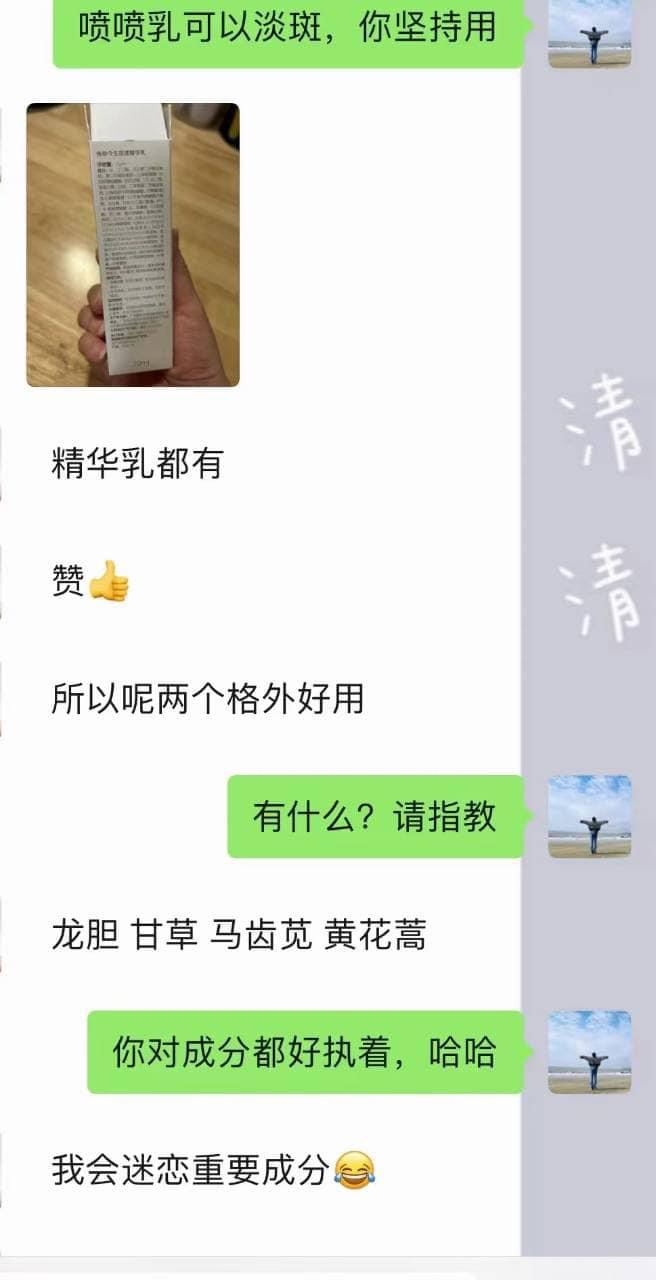Tap avatar next to "你对成分都好执着，哈哈"
Image resolution: width=656 pixels, height=1280 pixels.
(589, 1051)
